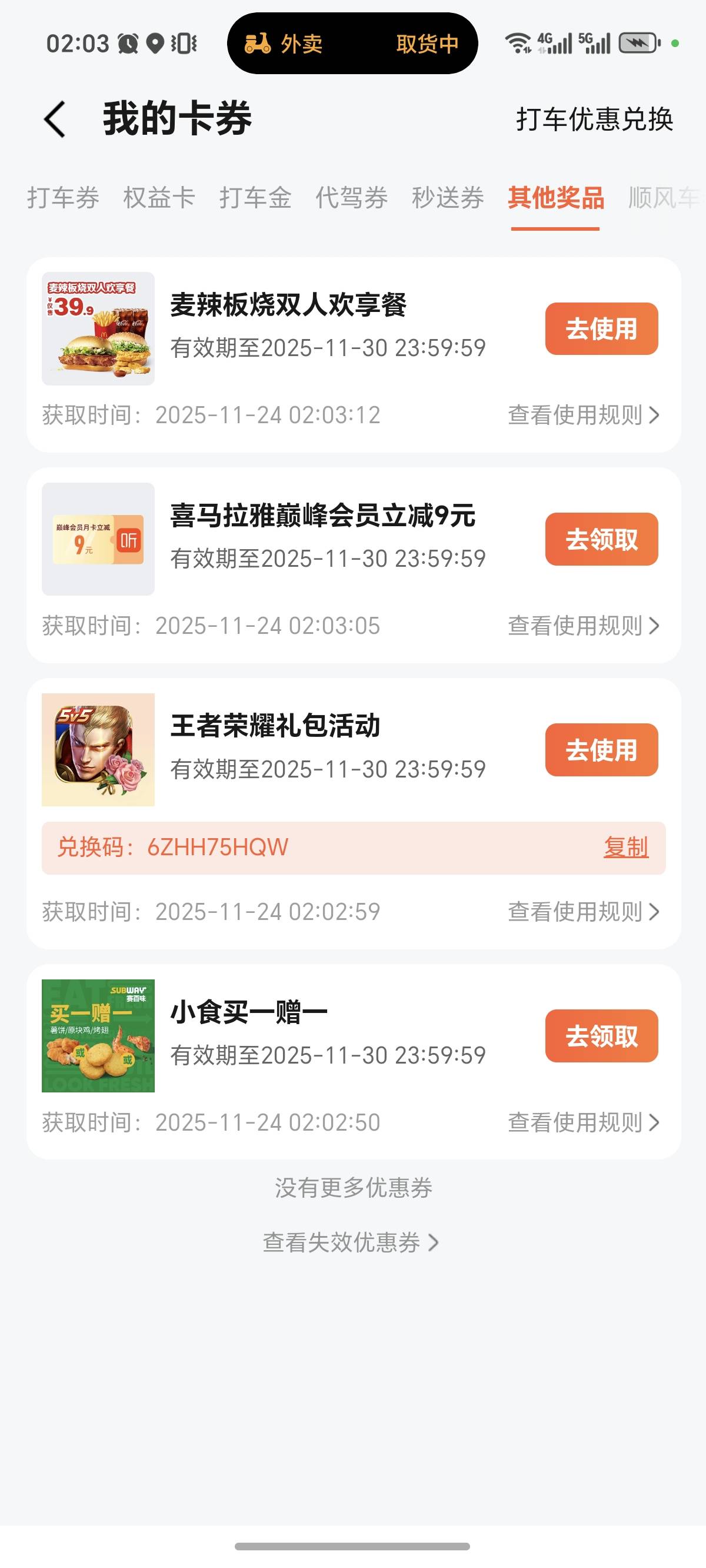Open the 代驾券 tab
706x1568 pixels.
[351, 198]
